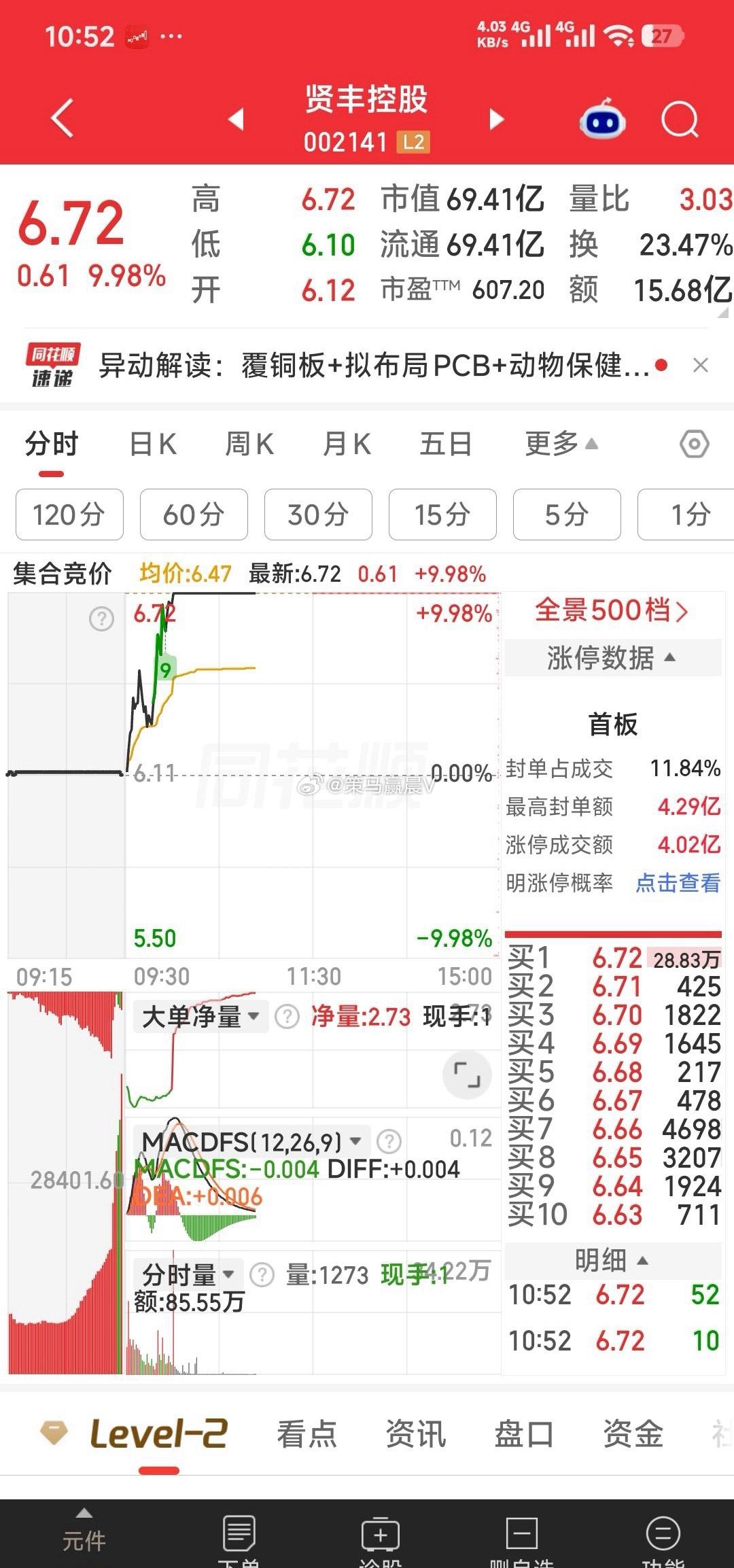The width and height of the screenshot is (734, 1568).
Task: Open the search magnifier icon
Action: pyautogui.click(x=680, y=120)
